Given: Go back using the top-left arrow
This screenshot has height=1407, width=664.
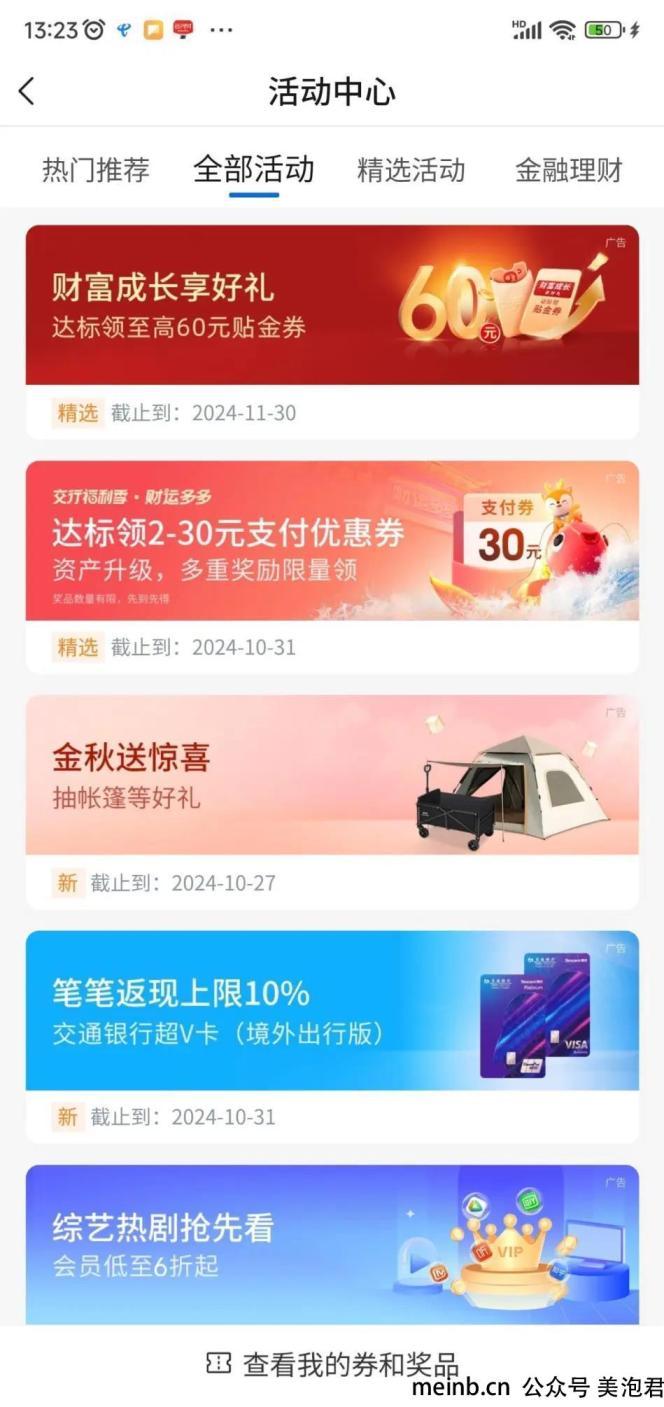Looking at the screenshot, I should (27, 91).
